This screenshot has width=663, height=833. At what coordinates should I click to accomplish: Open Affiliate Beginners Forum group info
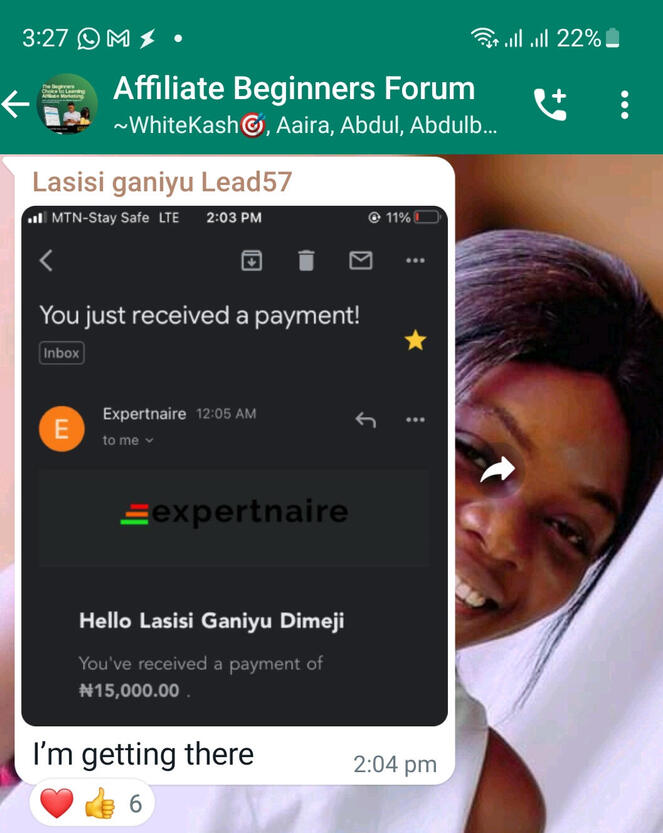(294, 104)
